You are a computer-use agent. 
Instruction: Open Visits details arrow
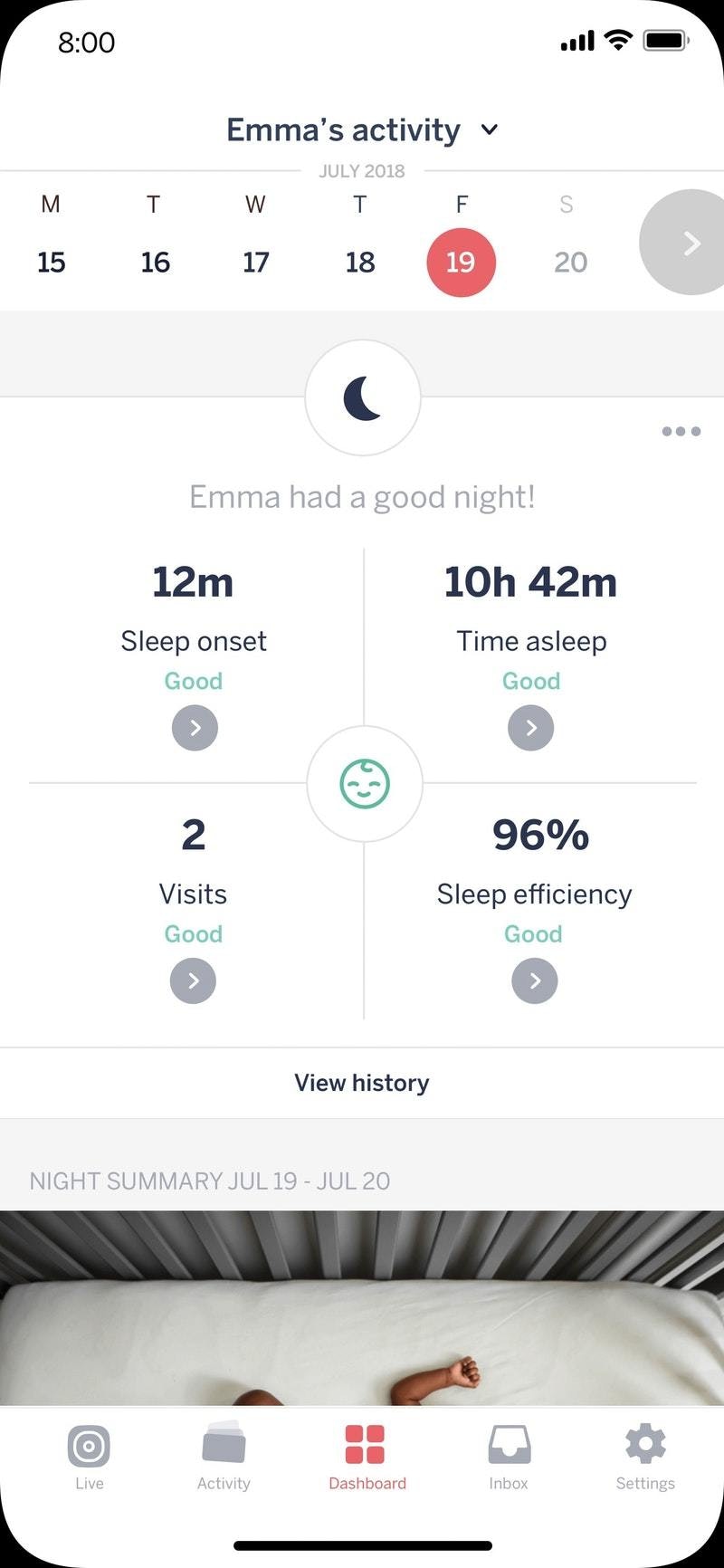193,980
